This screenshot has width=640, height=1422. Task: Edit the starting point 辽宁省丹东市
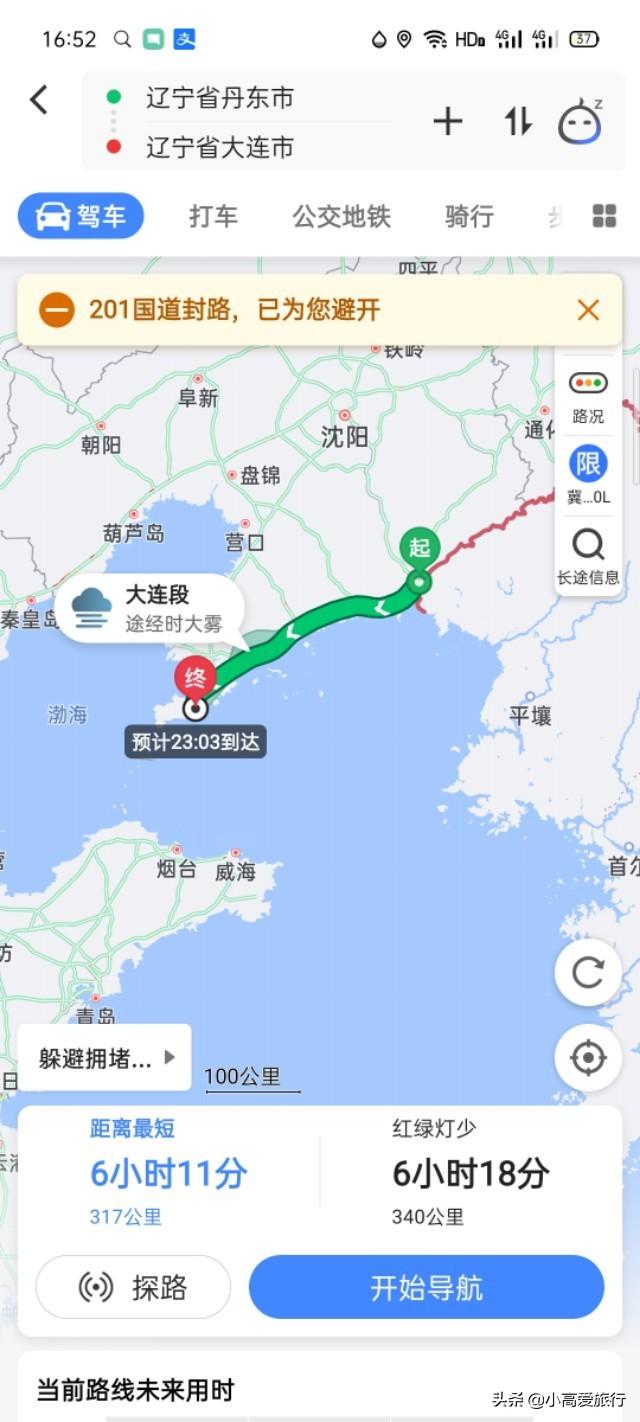pos(220,98)
